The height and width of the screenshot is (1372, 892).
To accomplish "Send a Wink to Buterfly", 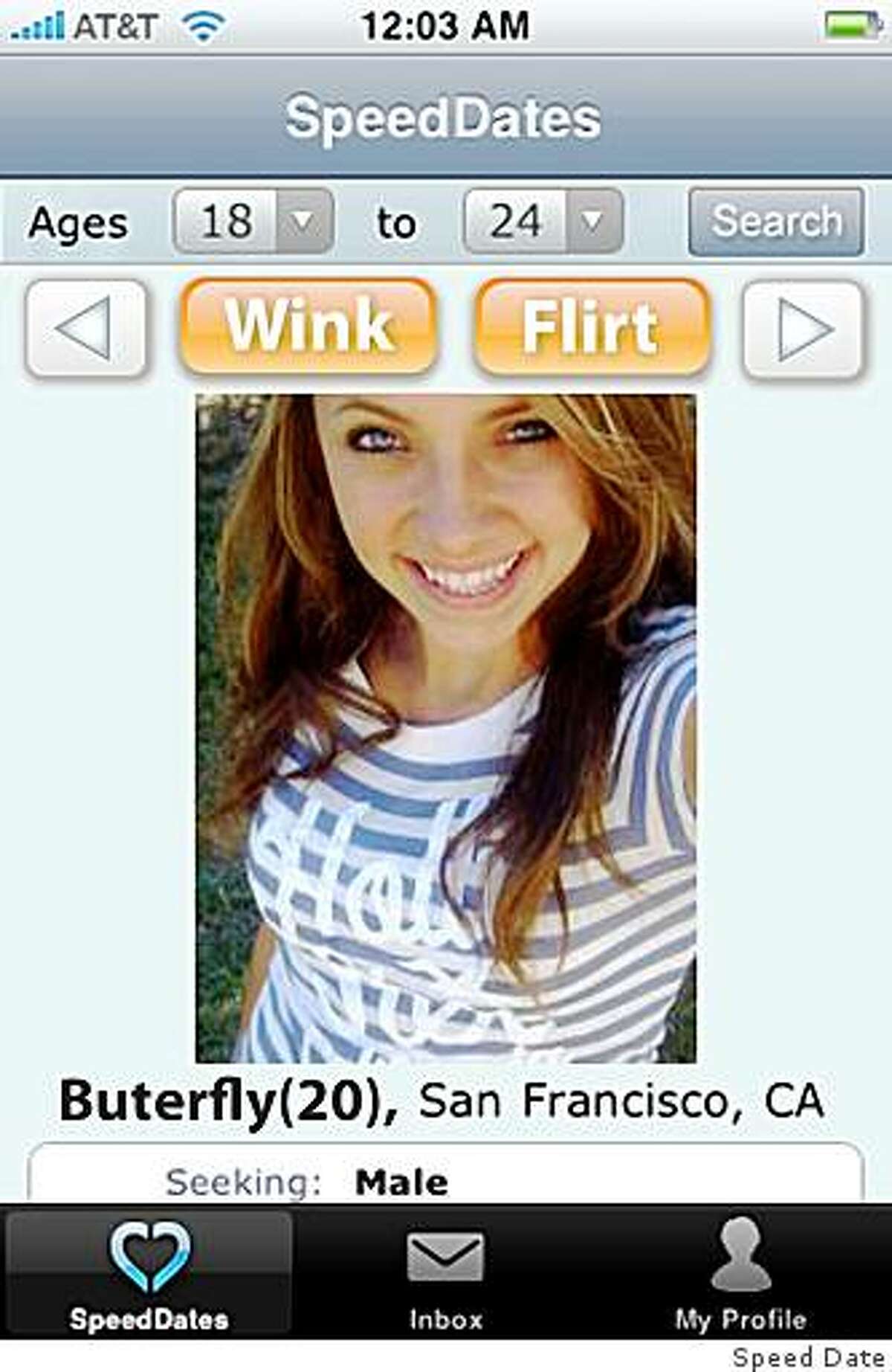I will [308, 326].
